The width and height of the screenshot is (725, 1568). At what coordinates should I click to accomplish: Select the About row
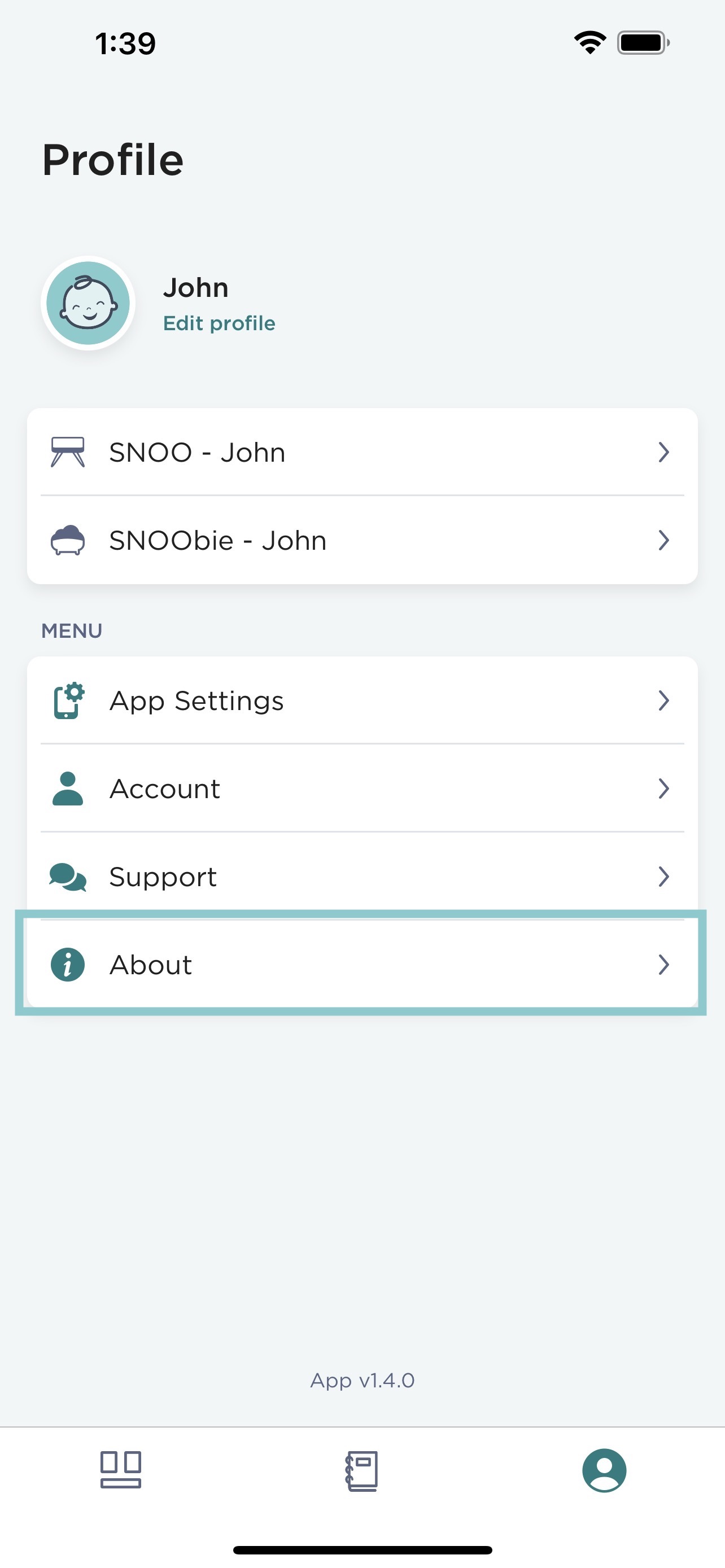tap(362, 964)
